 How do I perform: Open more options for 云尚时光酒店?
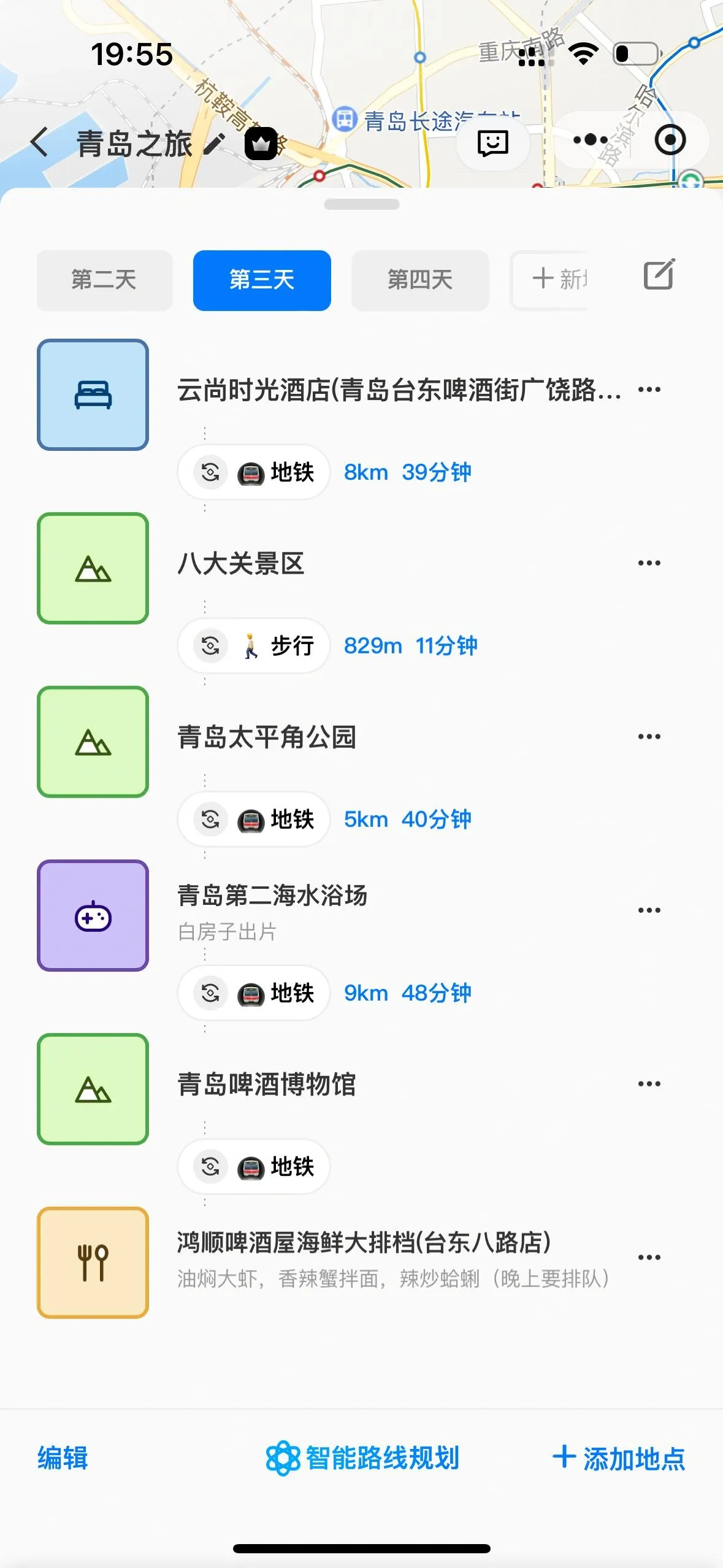point(649,390)
